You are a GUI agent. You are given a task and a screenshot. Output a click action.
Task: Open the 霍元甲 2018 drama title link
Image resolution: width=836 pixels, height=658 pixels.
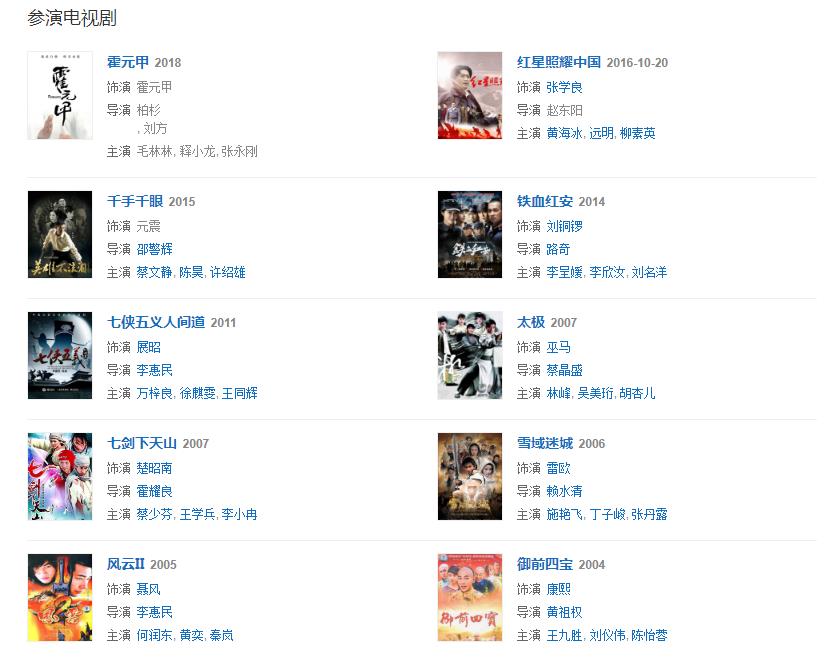pos(128,62)
